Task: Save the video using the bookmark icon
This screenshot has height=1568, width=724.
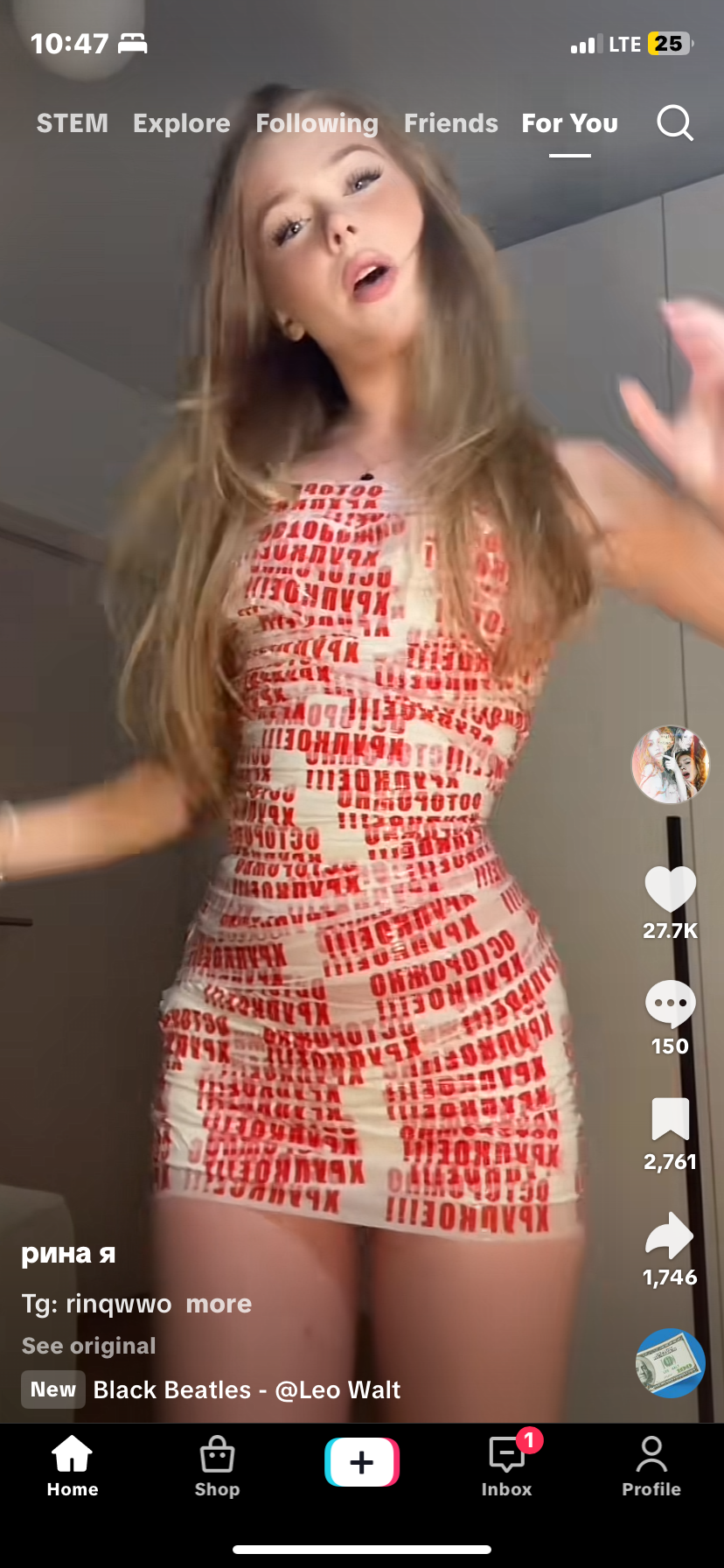Action: click(x=671, y=1119)
